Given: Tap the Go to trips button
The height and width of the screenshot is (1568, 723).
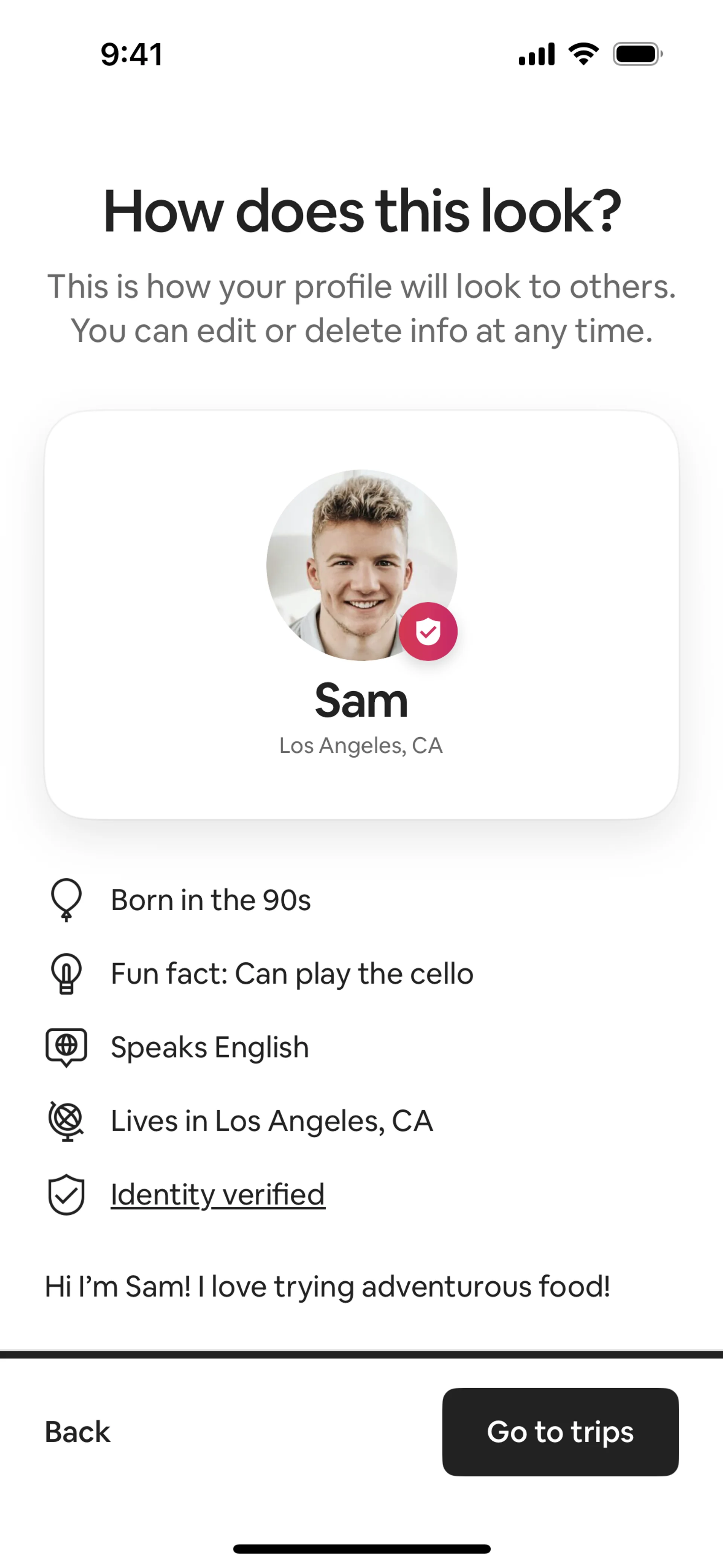Looking at the screenshot, I should coord(560,1432).
